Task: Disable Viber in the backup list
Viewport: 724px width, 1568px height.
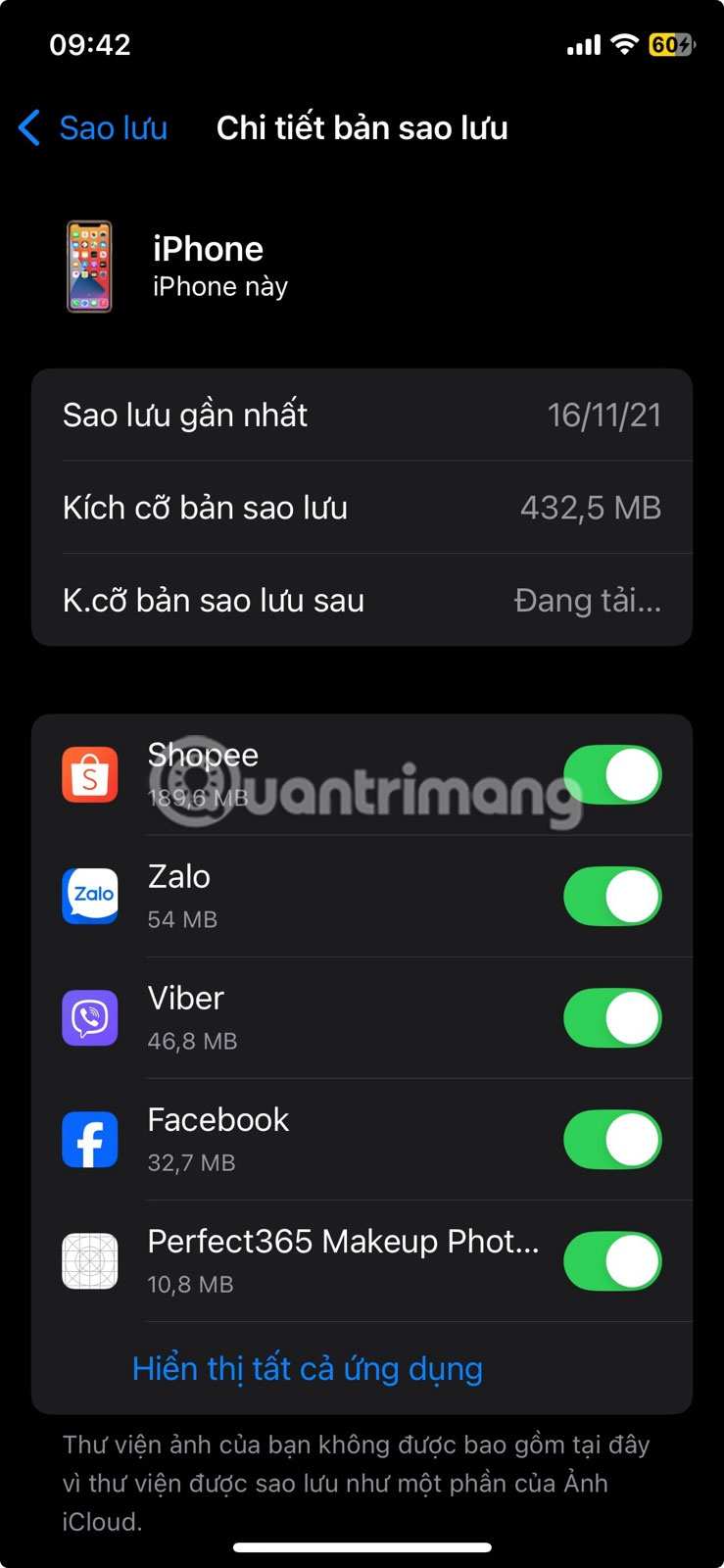Action: point(611,1018)
